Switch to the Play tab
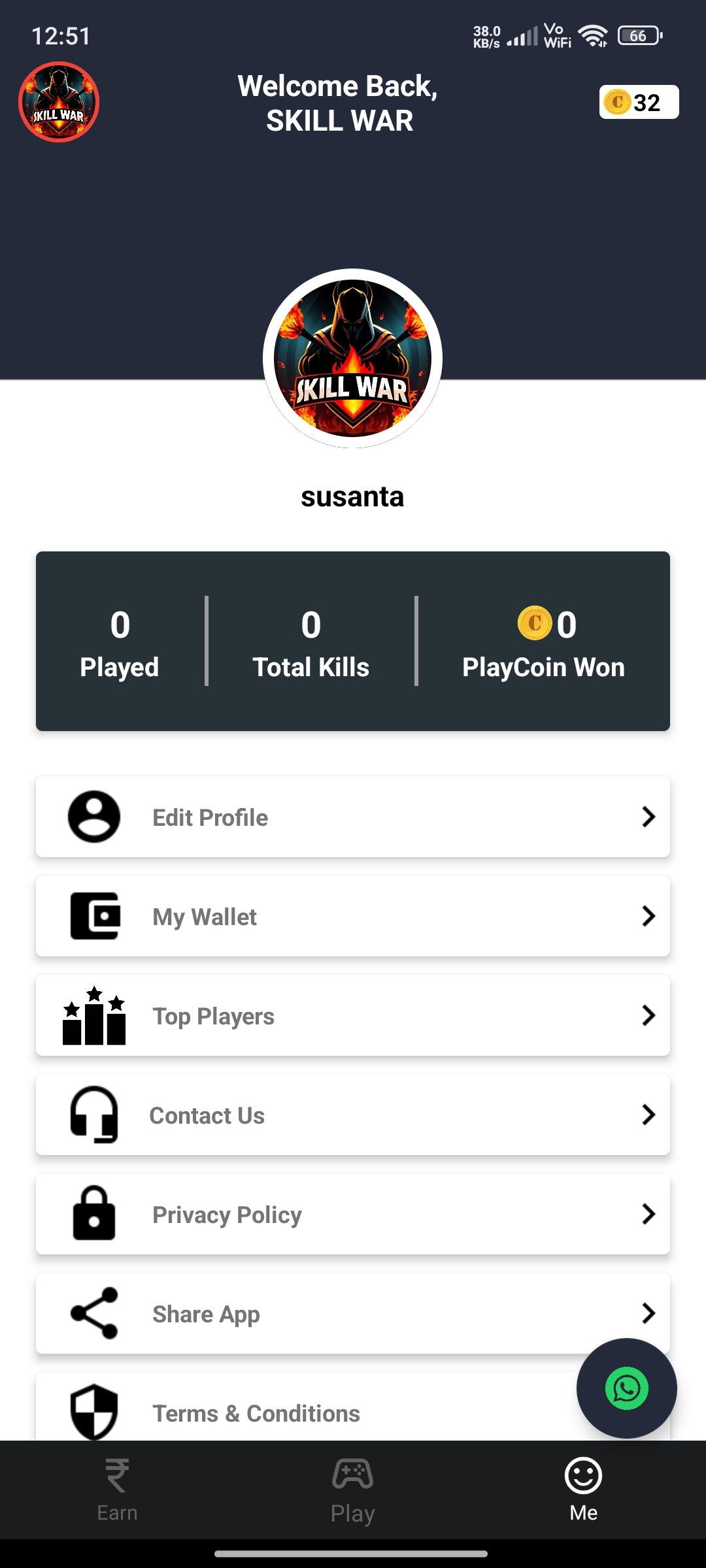Screen dimensions: 706x1568 coord(353,1490)
